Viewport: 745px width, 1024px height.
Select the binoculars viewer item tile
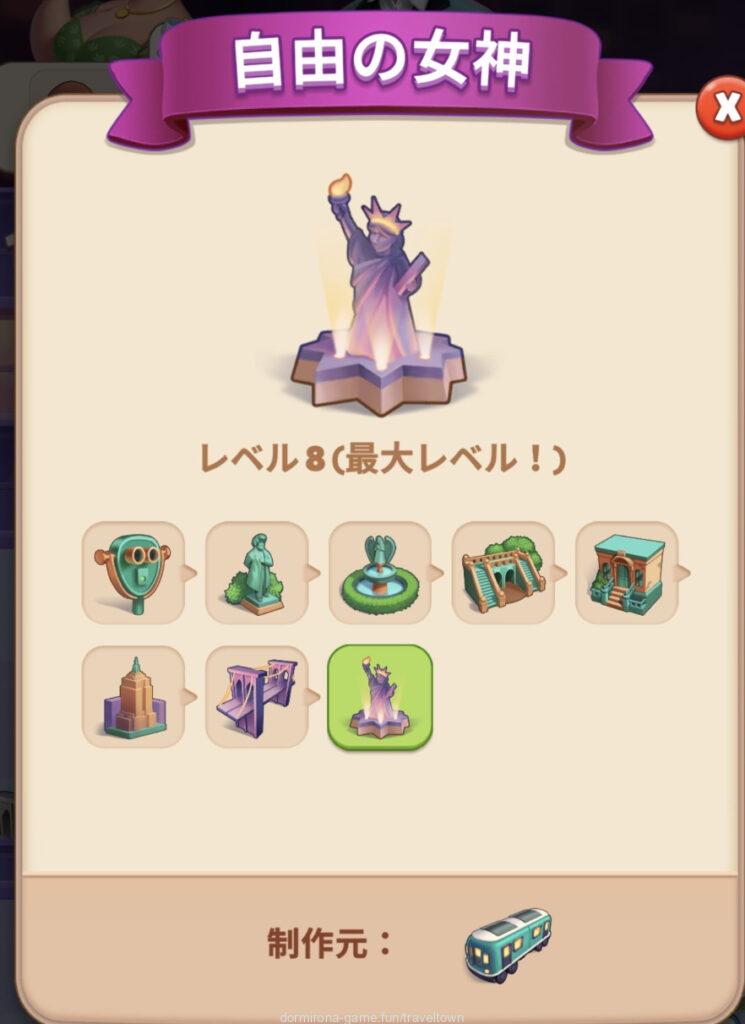pos(133,572)
